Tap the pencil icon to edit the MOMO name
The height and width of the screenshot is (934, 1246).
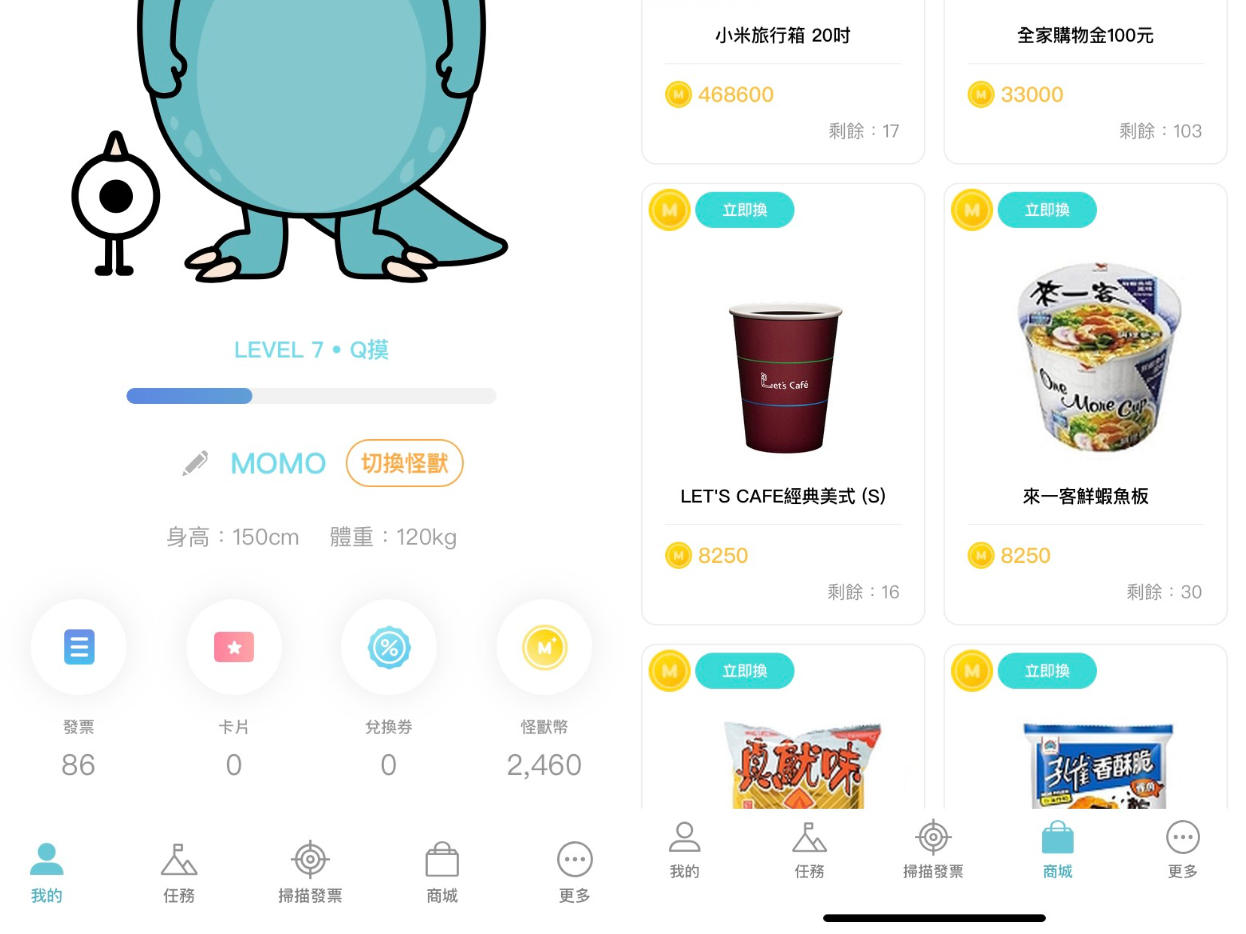click(x=195, y=463)
